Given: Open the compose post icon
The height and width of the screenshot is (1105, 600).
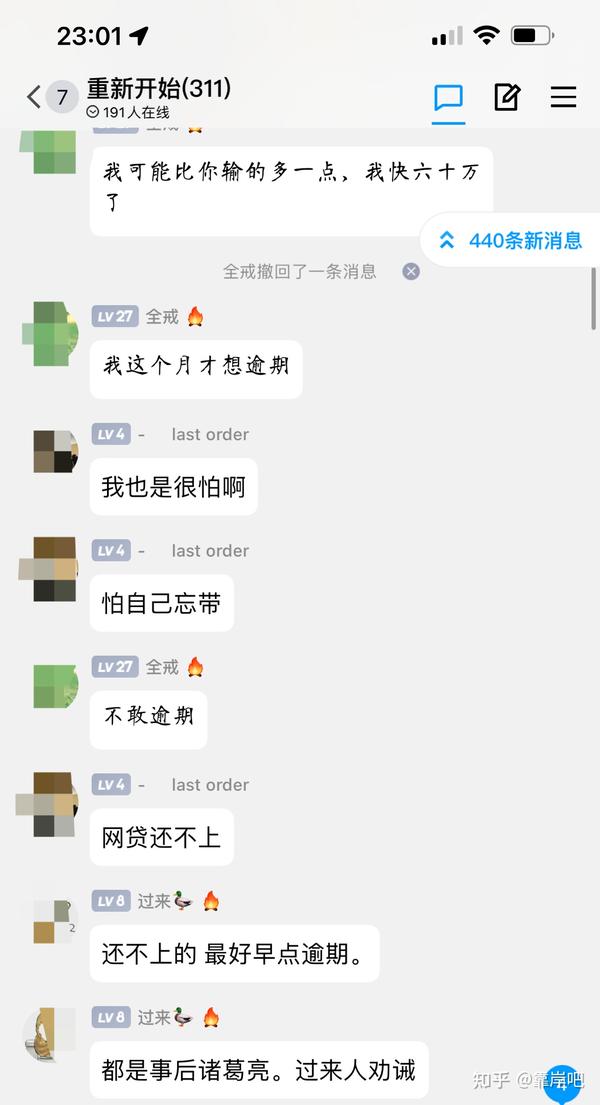Looking at the screenshot, I should [506, 97].
